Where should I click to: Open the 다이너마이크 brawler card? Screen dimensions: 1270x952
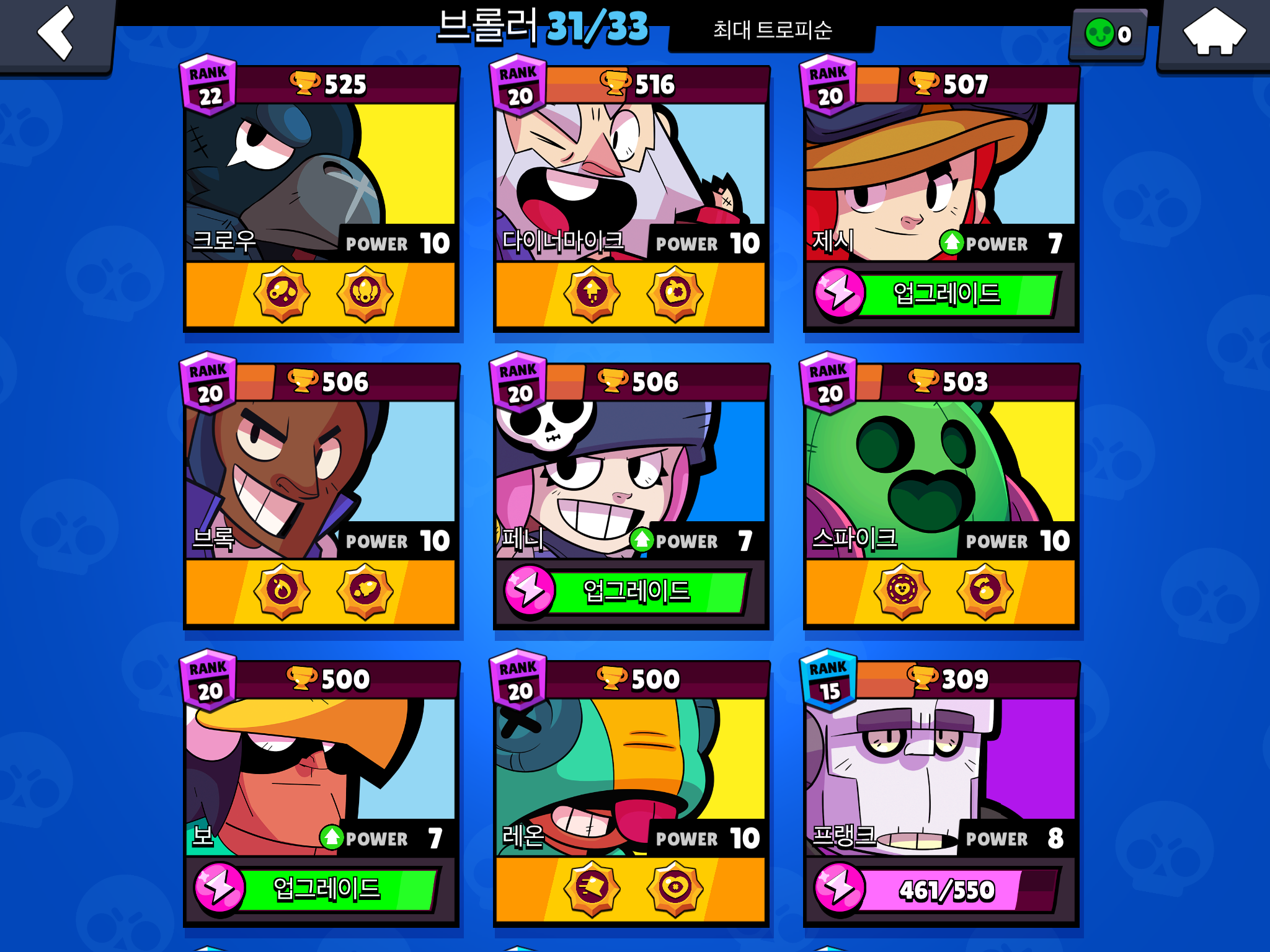click(x=631, y=180)
